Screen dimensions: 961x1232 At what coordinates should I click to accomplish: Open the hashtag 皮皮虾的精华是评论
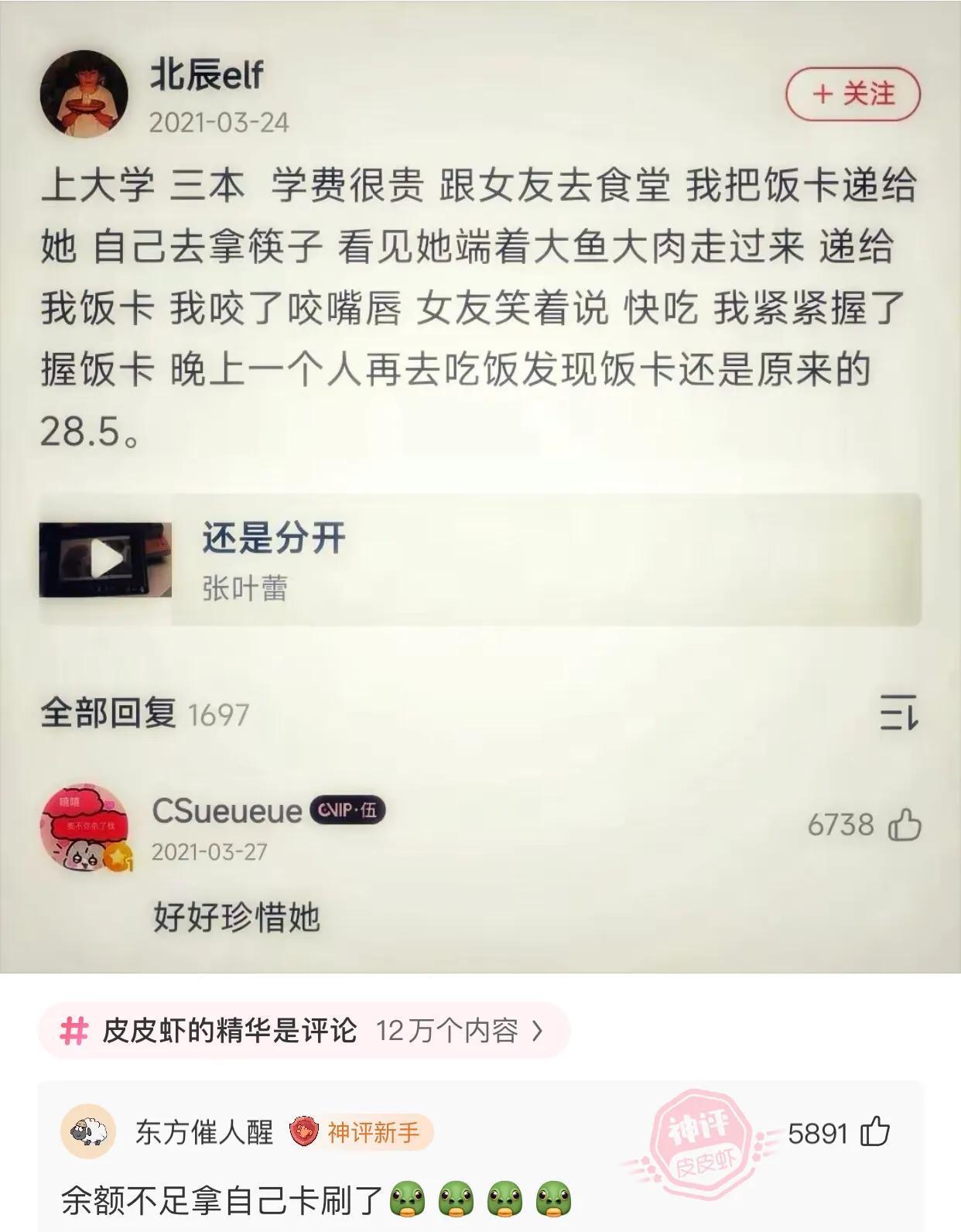[303, 1031]
